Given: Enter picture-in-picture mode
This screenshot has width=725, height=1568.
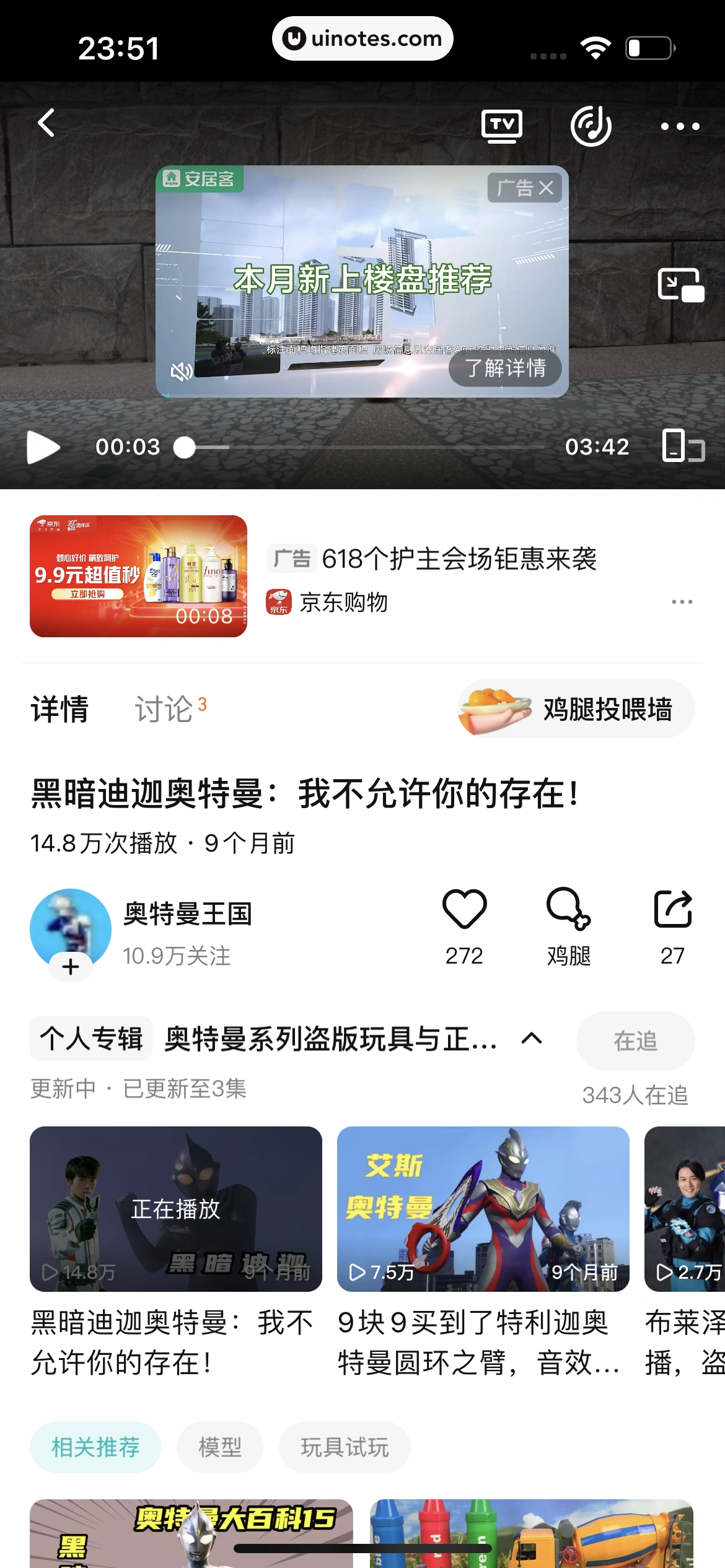Looking at the screenshot, I should point(680,285).
